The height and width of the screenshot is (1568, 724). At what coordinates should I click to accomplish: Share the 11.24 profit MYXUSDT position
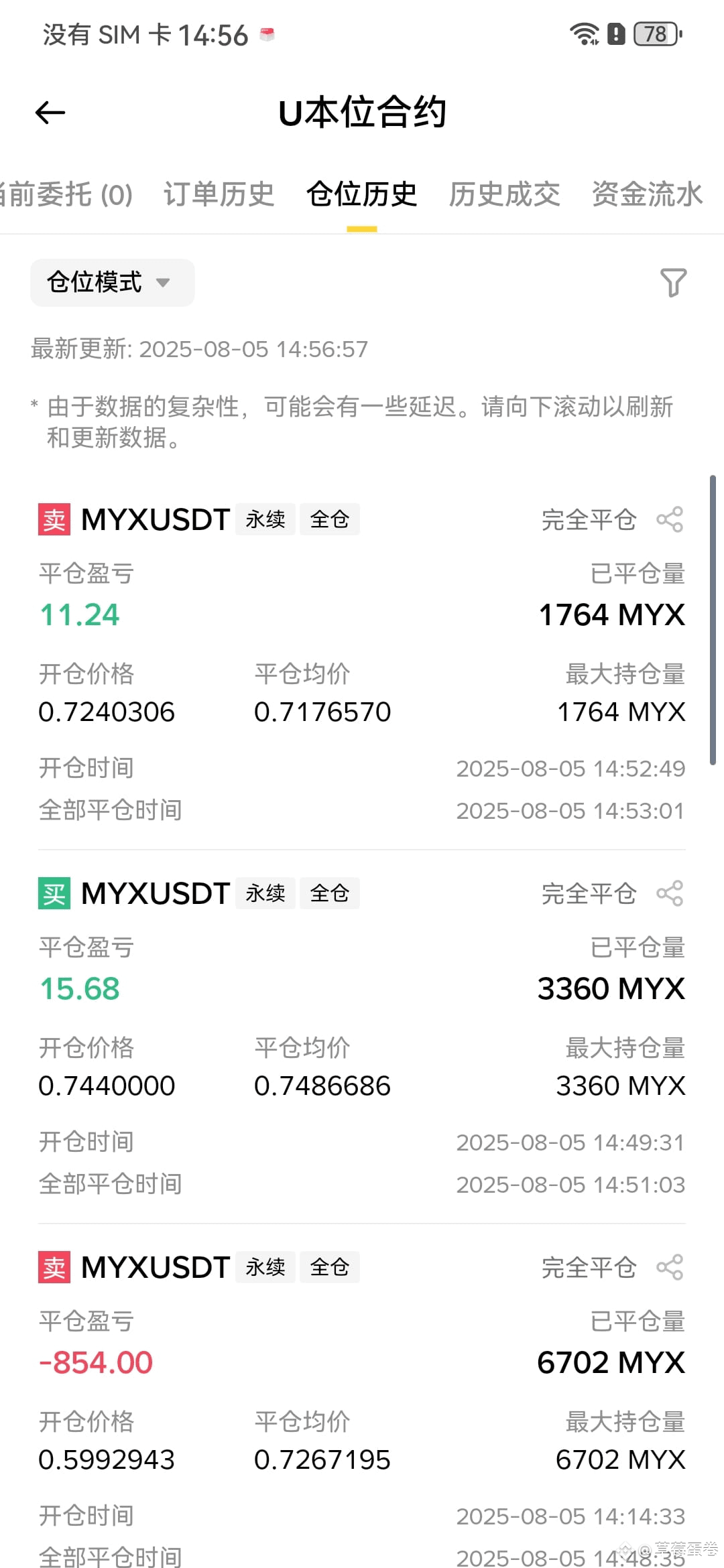[670, 519]
